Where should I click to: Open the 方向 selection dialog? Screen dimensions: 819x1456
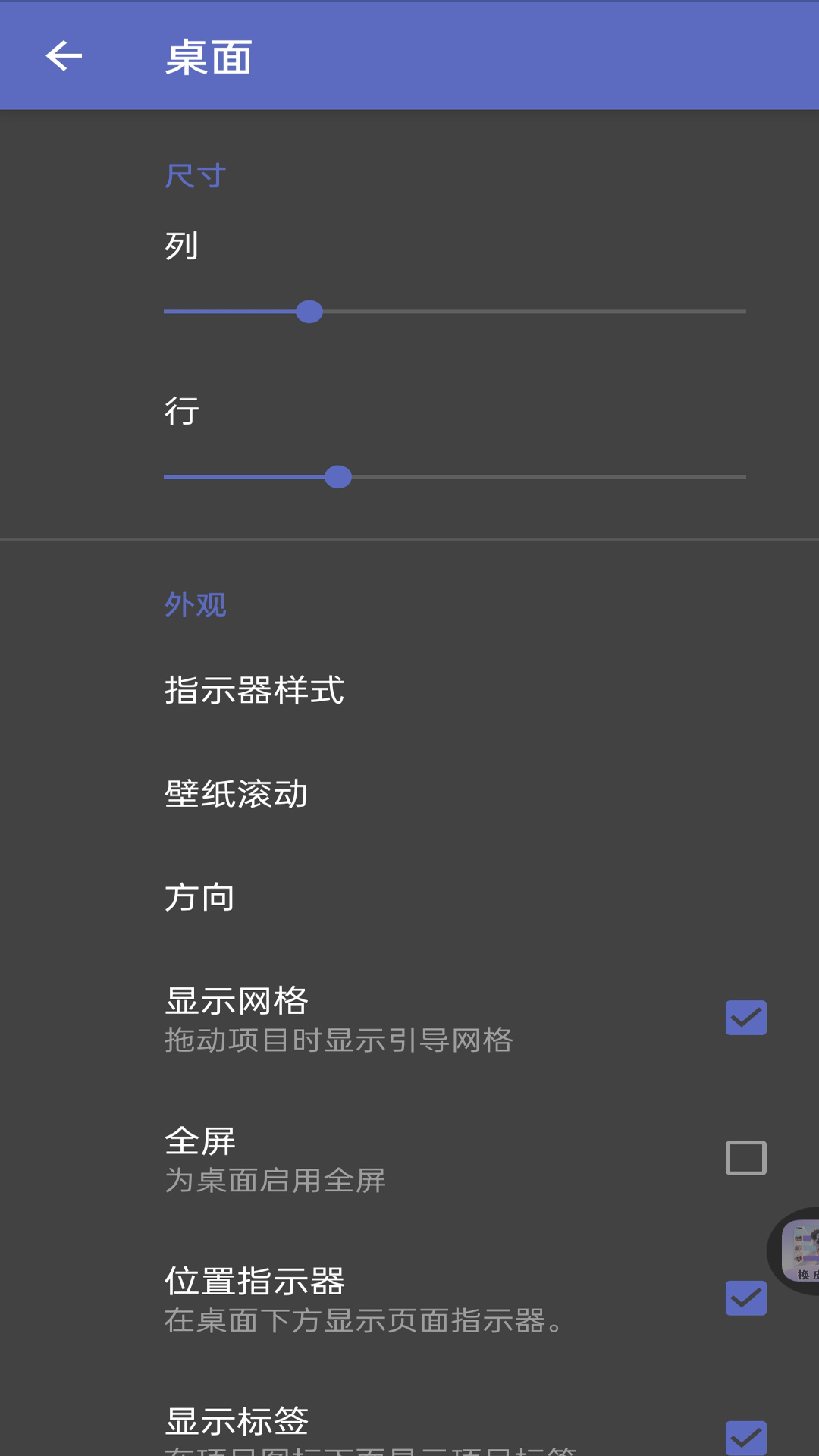200,897
